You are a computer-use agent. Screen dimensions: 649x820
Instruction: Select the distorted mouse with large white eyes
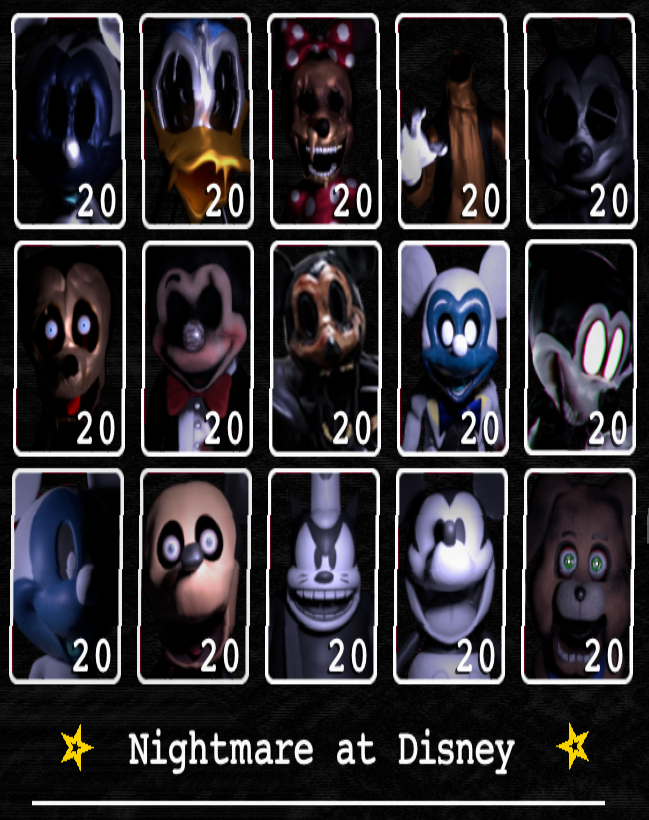click(x=580, y=347)
